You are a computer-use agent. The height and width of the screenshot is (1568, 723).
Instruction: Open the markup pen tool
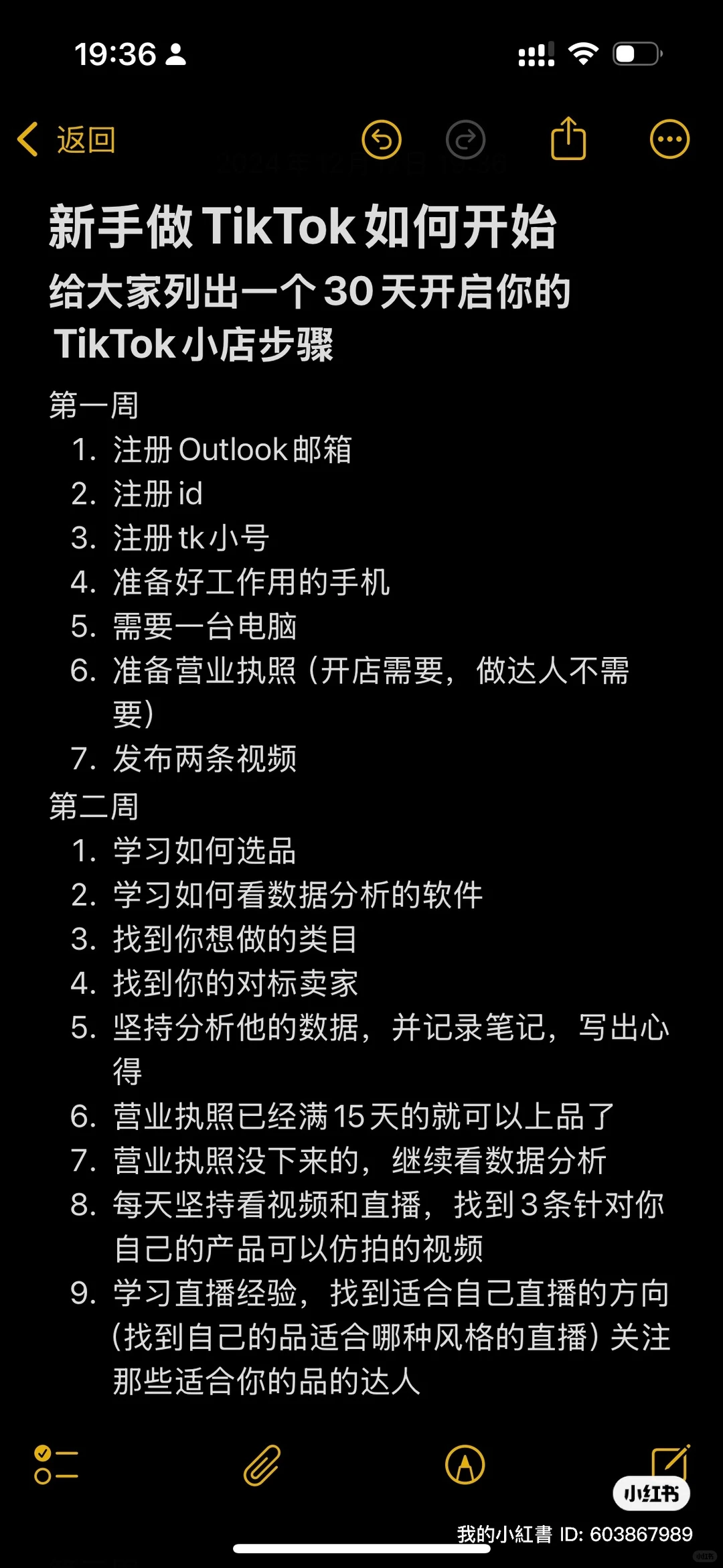coord(465,1465)
